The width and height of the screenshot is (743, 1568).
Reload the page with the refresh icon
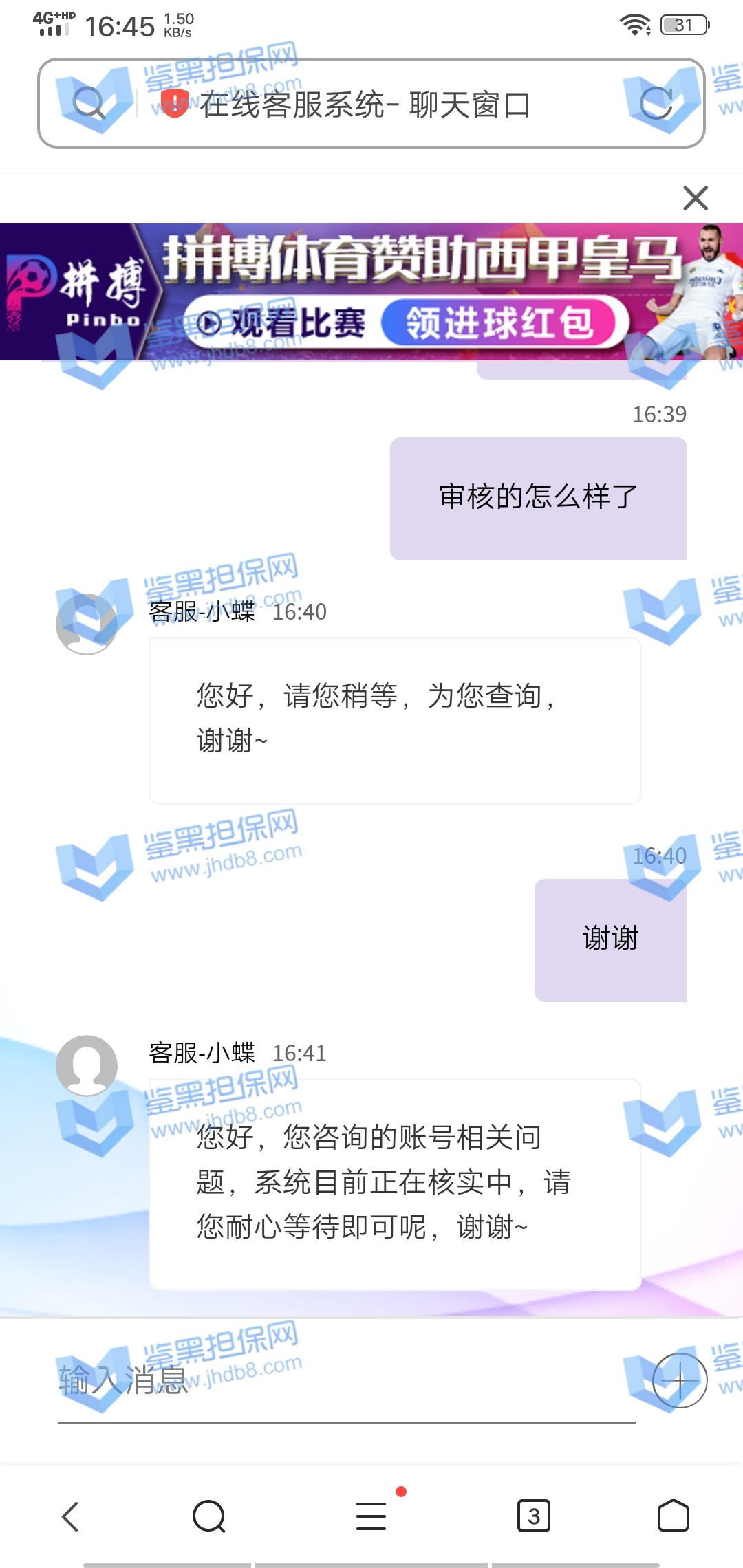656,104
